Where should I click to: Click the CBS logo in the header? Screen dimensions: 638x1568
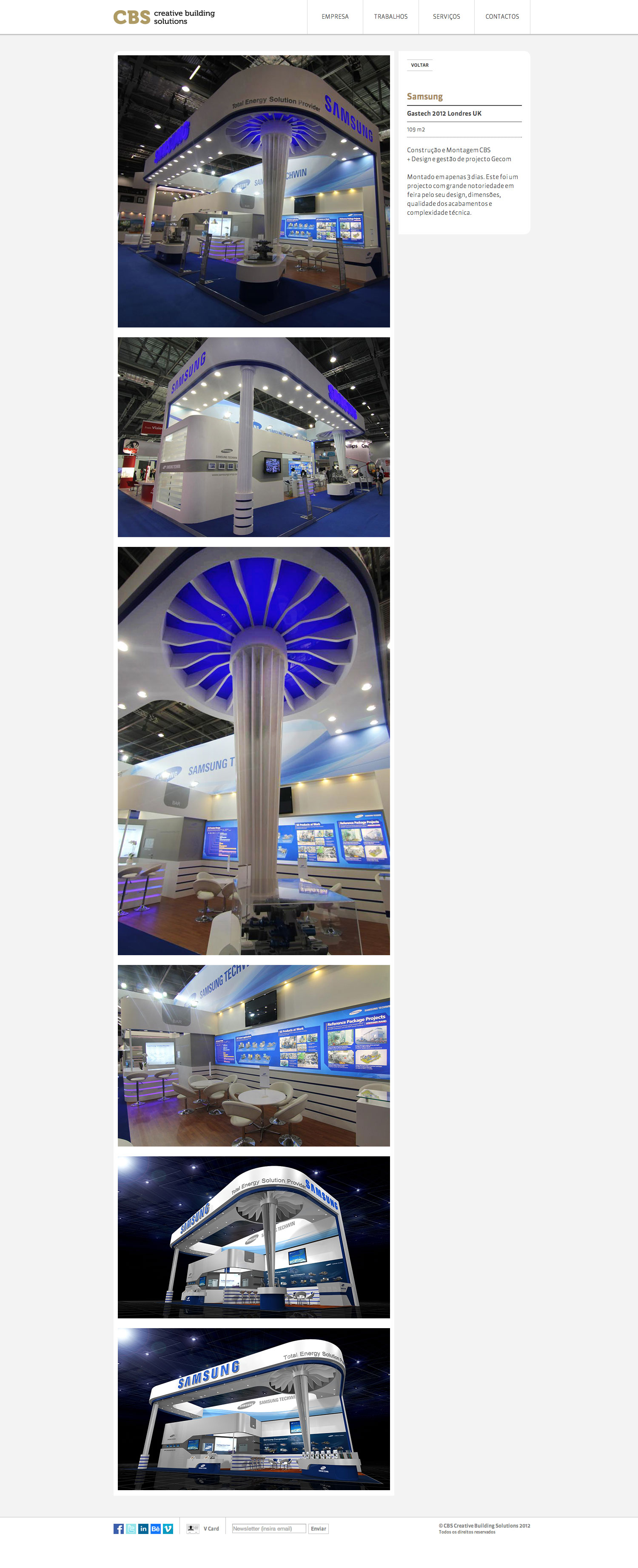(130, 17)
